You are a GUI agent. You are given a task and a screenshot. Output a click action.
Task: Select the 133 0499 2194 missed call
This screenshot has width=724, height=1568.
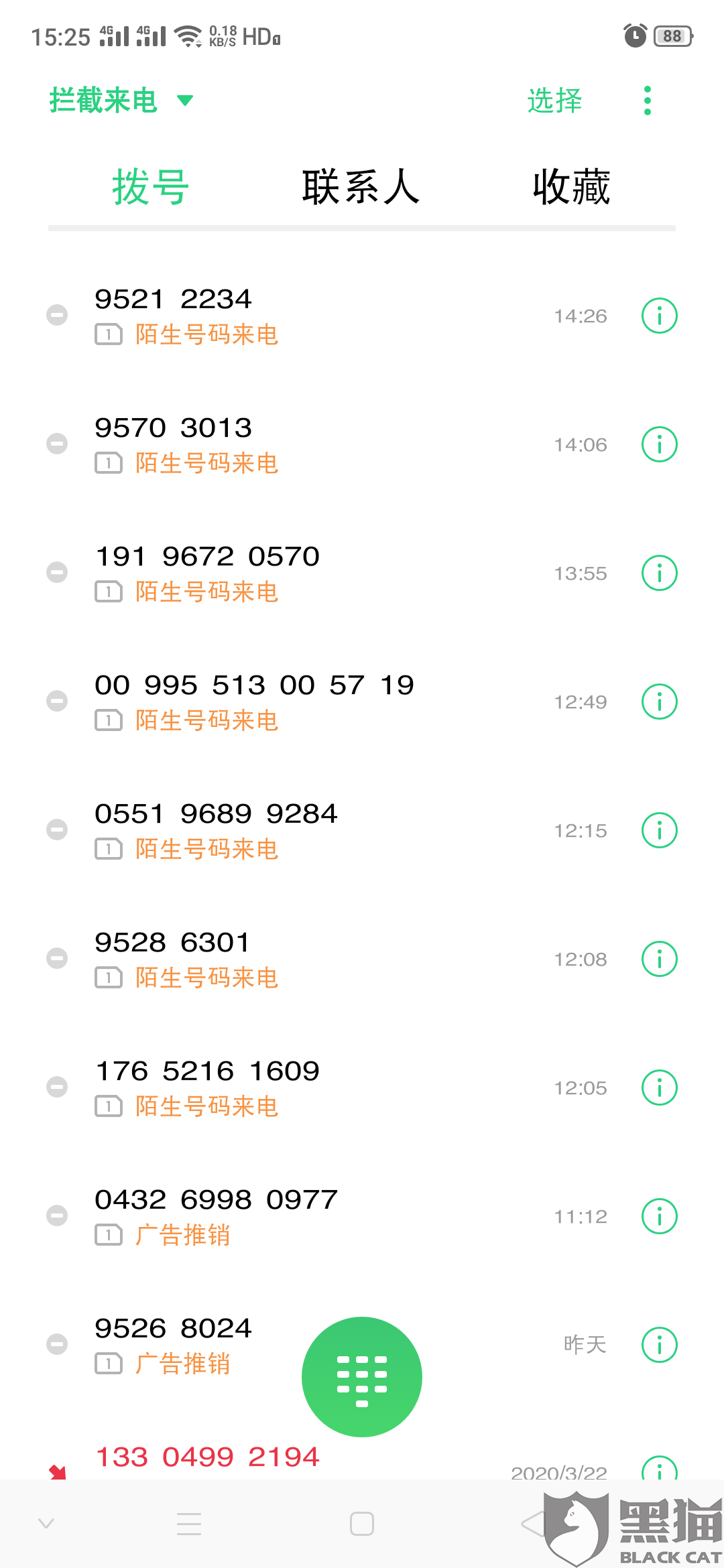pos(208,1457)
